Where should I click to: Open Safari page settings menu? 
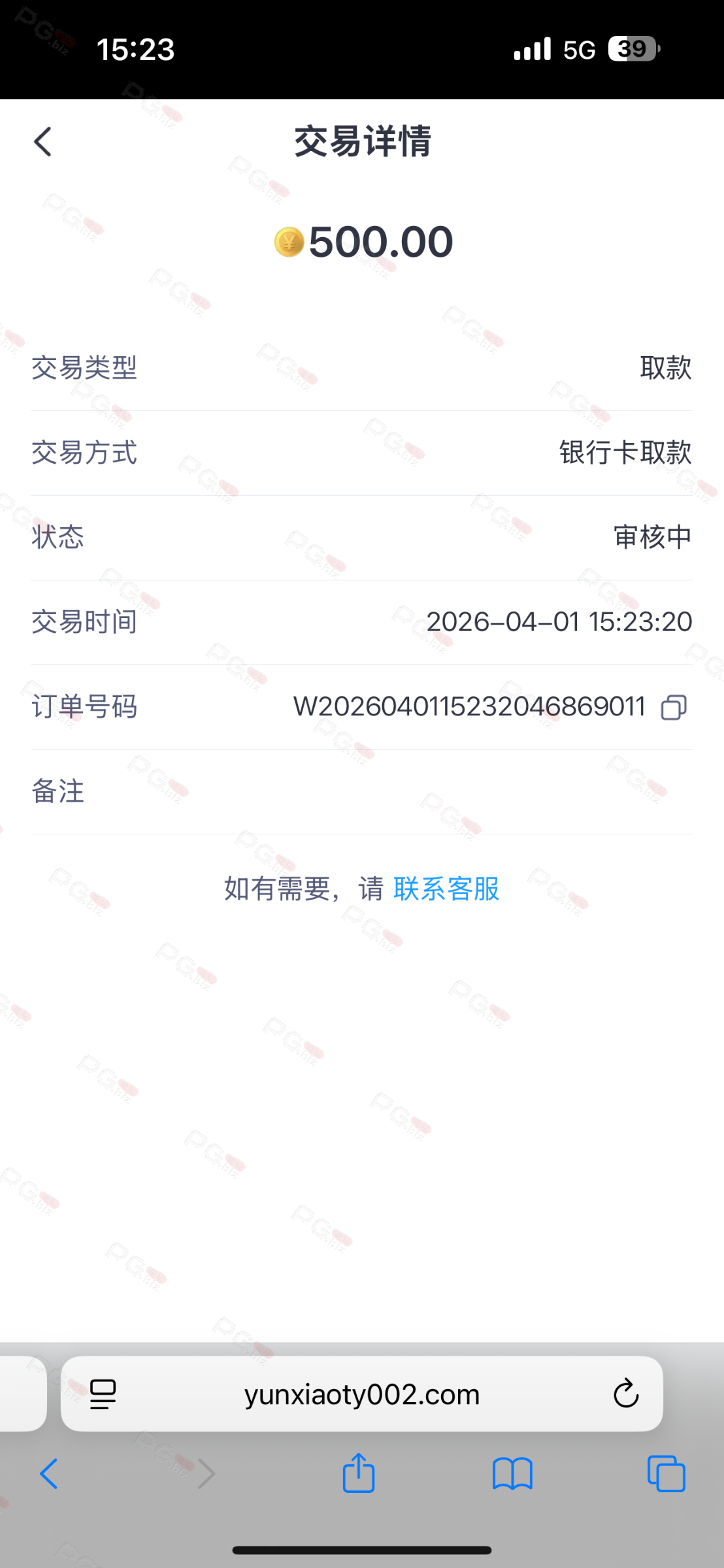click(103, 1394)
